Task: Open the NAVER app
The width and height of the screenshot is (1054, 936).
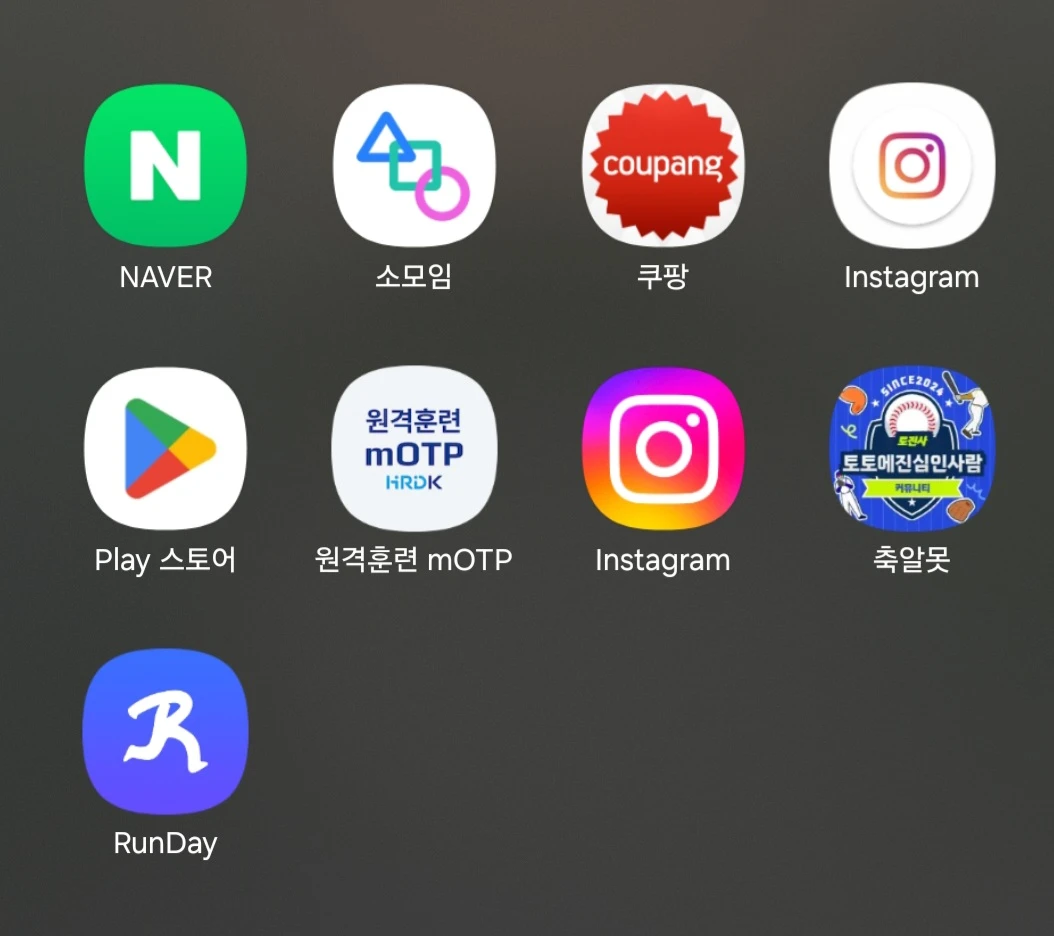Action: pyautogui.click(x=165, y=165)
